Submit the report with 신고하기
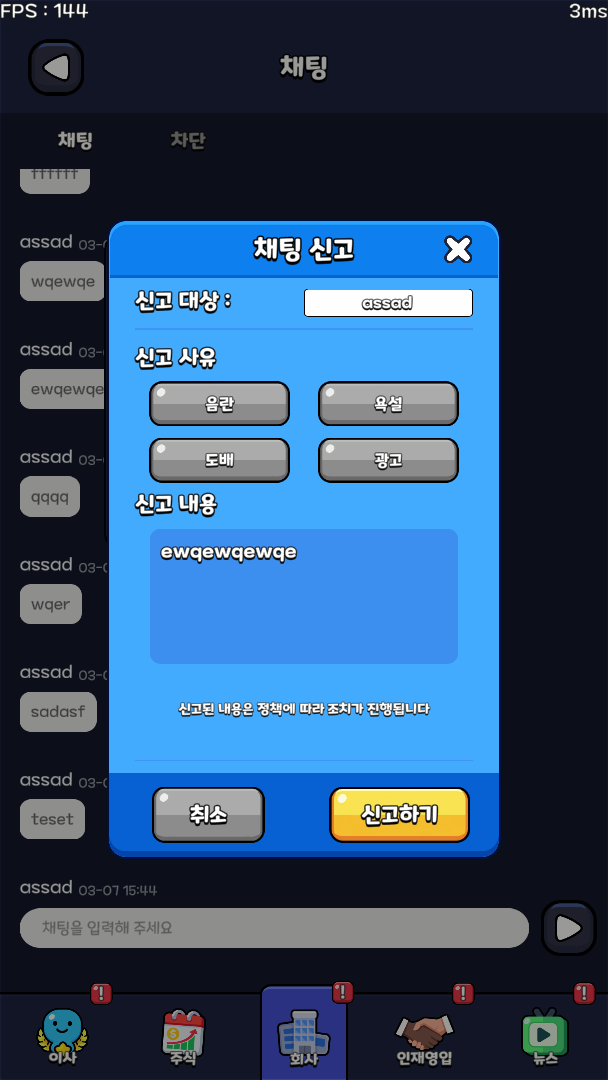Screen dimensions: 608x1080 [x=399, y=814]
